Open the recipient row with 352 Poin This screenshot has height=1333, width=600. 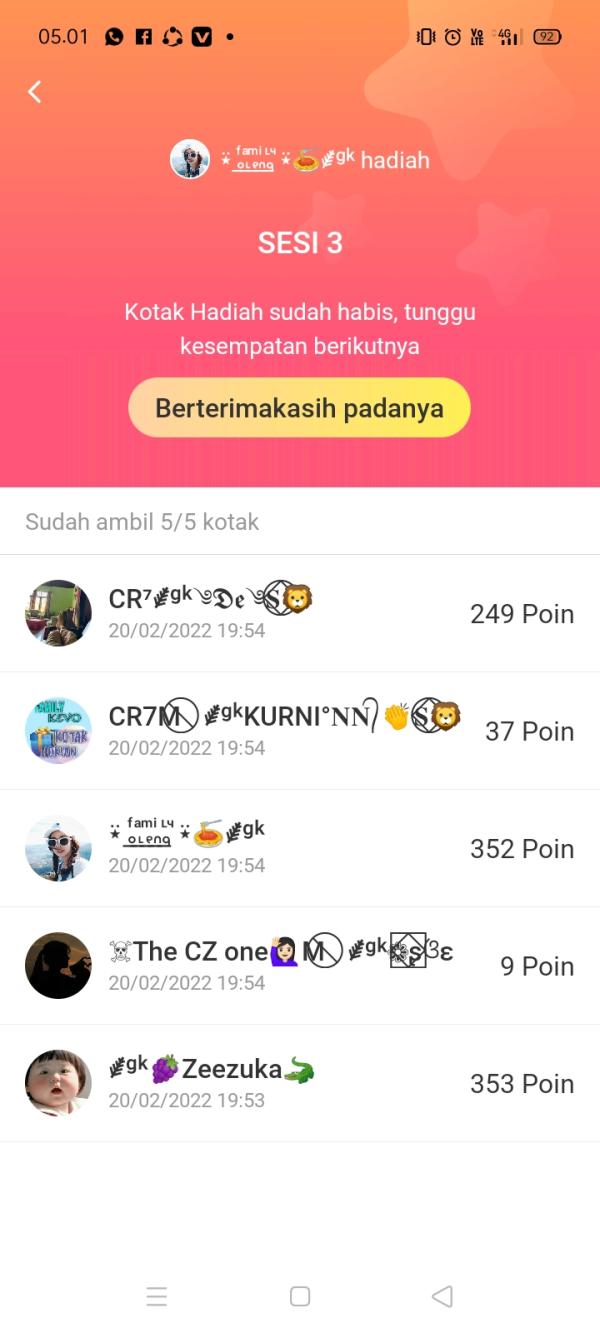[300, 848]
